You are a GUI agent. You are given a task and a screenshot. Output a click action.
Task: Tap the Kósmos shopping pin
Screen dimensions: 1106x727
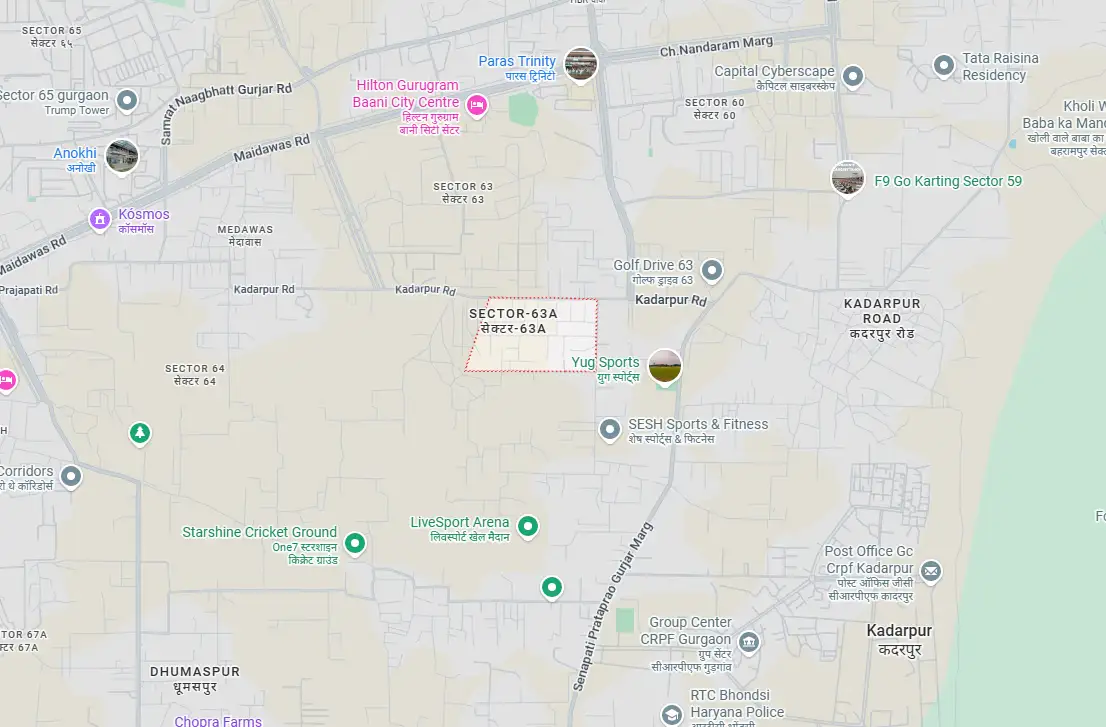pyautogui.click(x=99, y=220)
